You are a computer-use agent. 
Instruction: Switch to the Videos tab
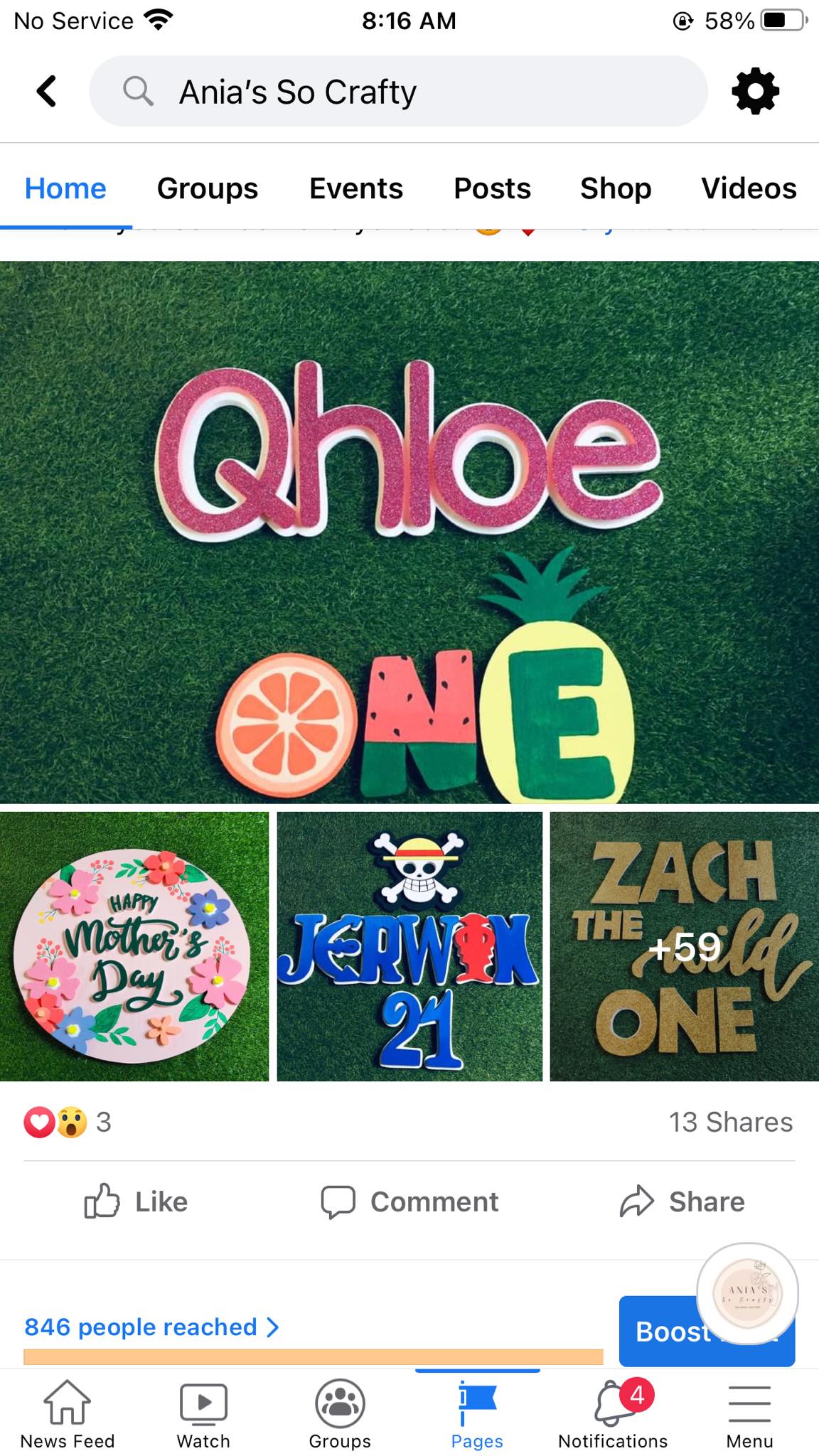(x=749, y=188)
